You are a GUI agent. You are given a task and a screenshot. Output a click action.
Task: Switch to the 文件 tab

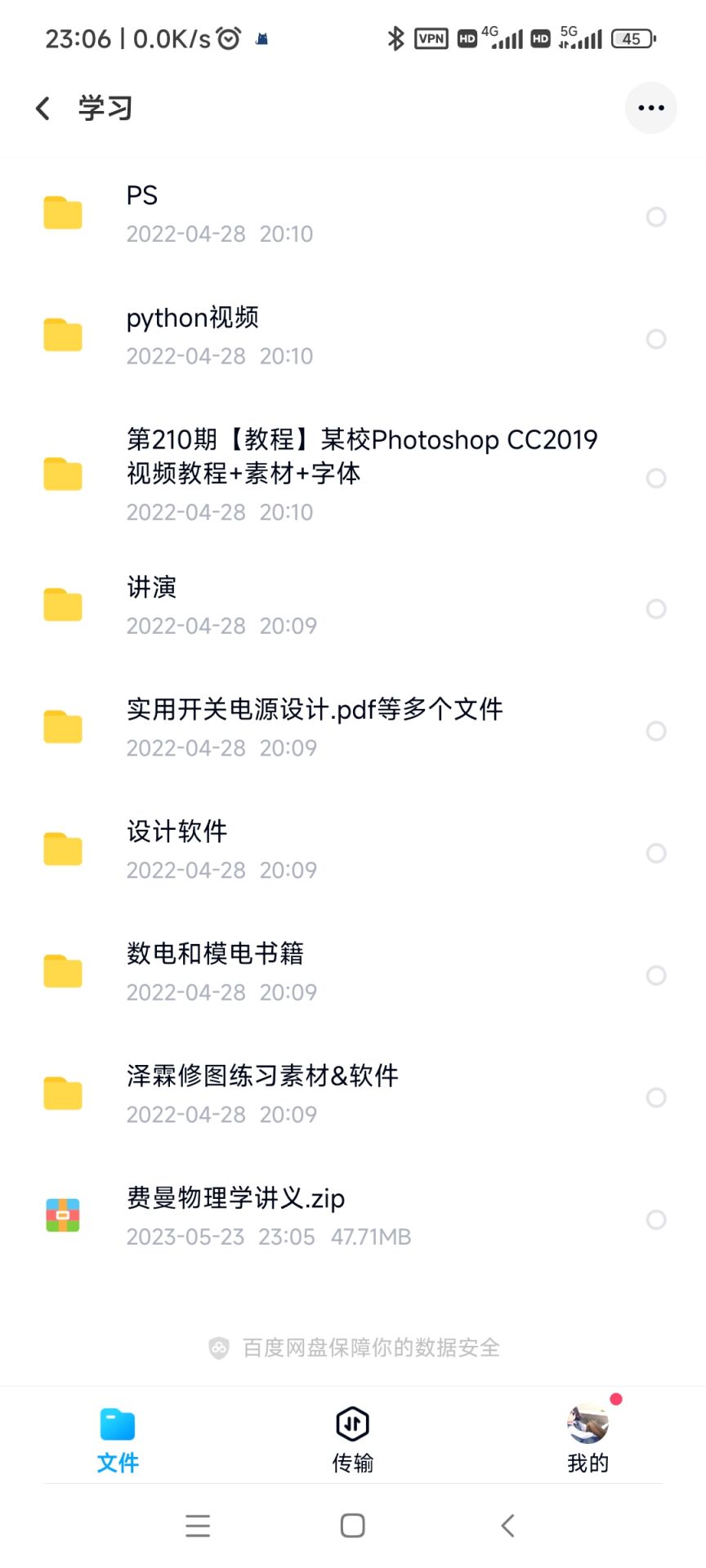(118, 1440)
